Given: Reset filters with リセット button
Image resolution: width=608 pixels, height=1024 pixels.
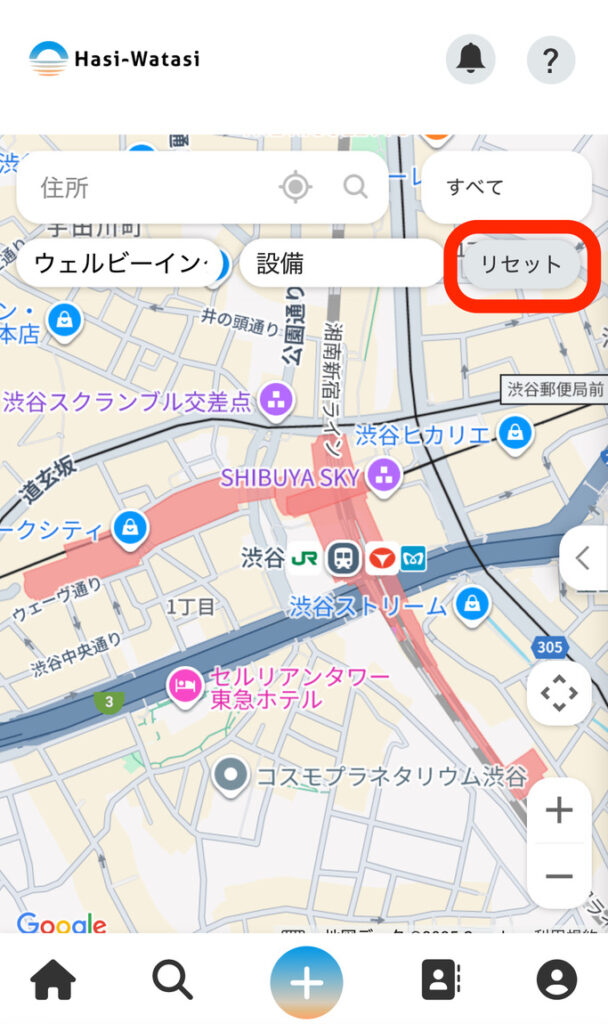Looking at the screenshot, I should pos(520,265).
